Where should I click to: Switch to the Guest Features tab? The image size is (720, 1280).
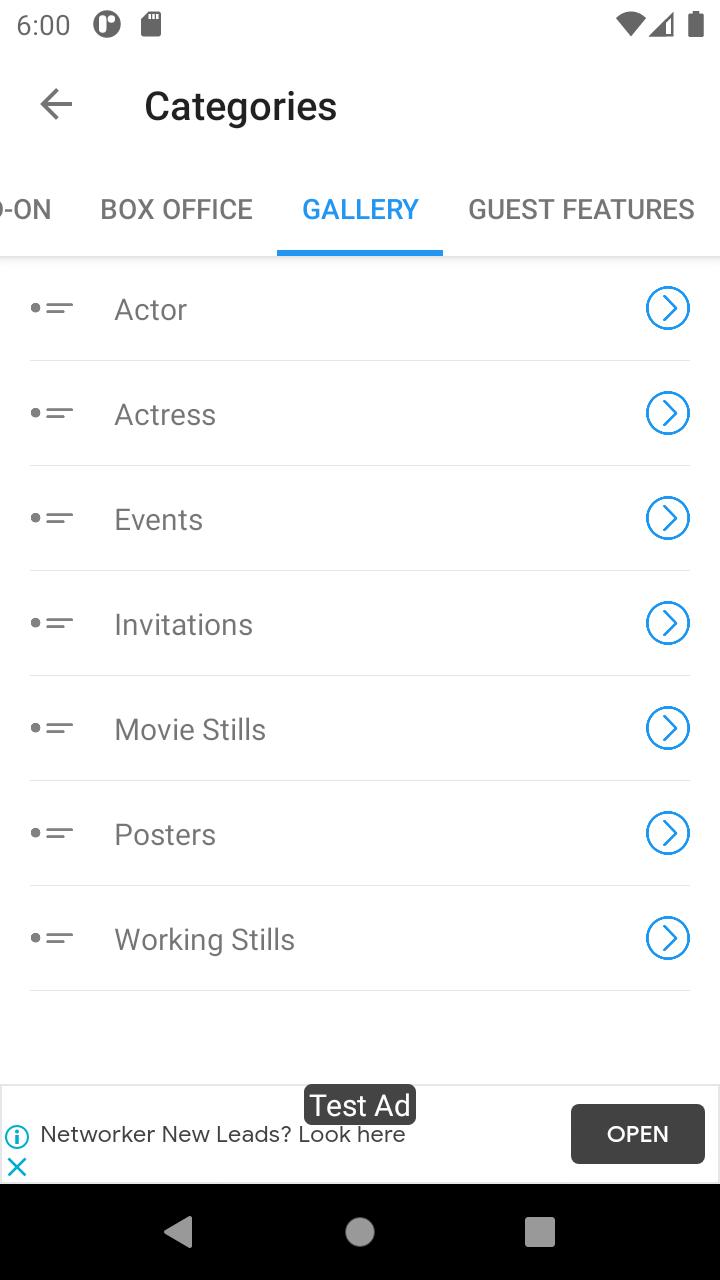(x=581, y=209)
